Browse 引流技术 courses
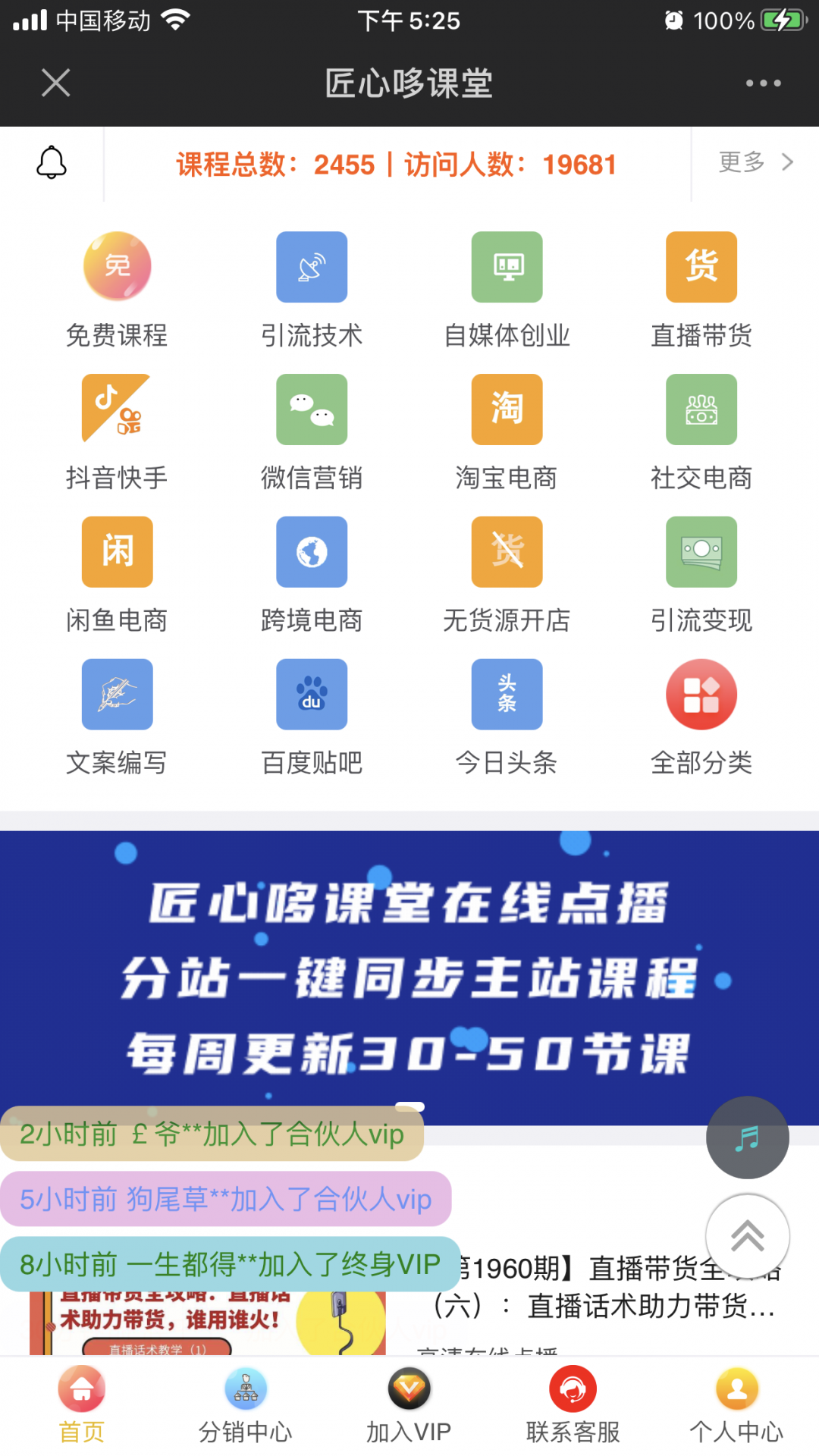 coord(312,290)
